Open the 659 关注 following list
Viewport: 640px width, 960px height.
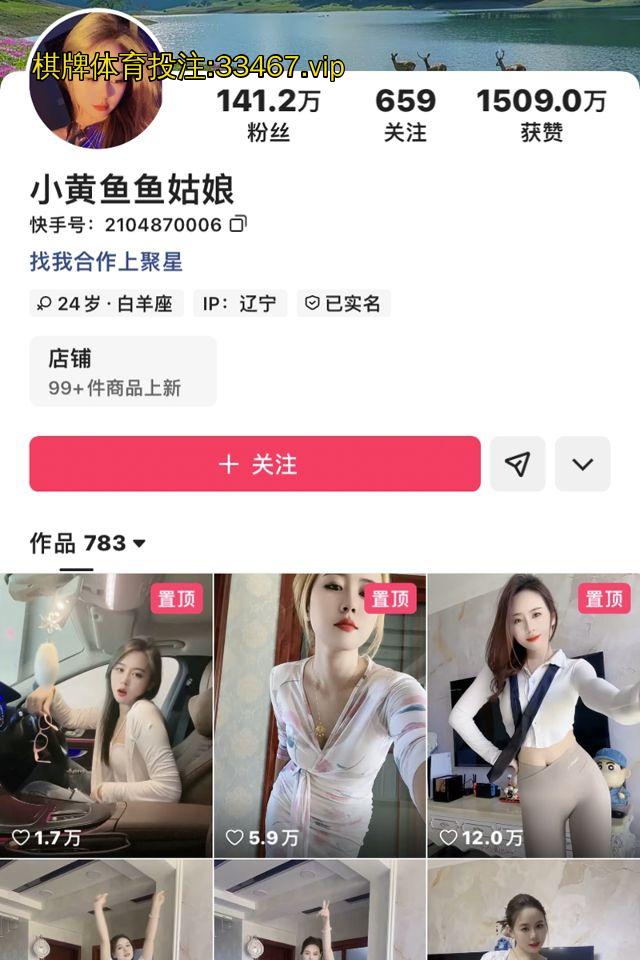point(405,114)
